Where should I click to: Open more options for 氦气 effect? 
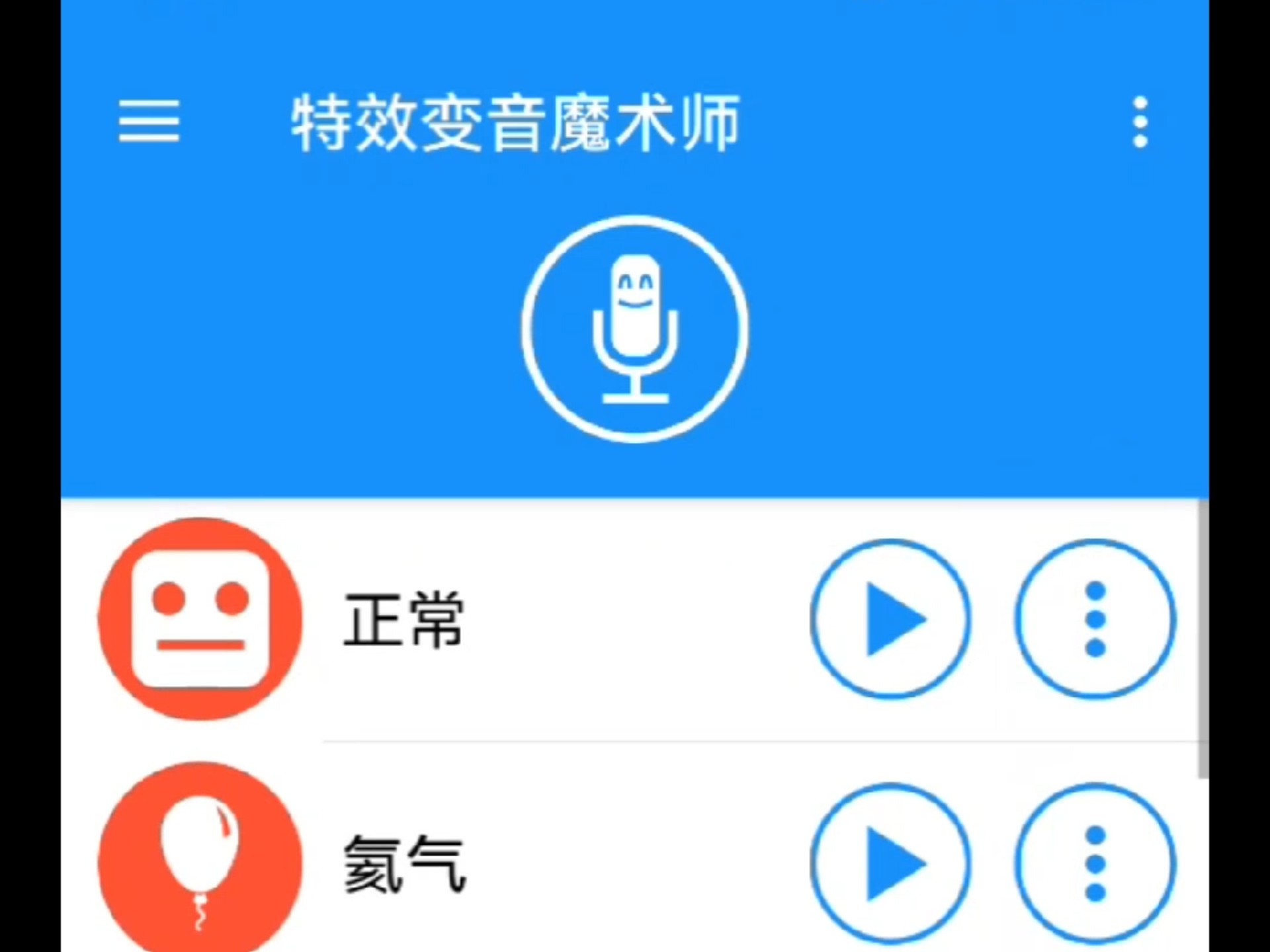tap(1095, 863)
